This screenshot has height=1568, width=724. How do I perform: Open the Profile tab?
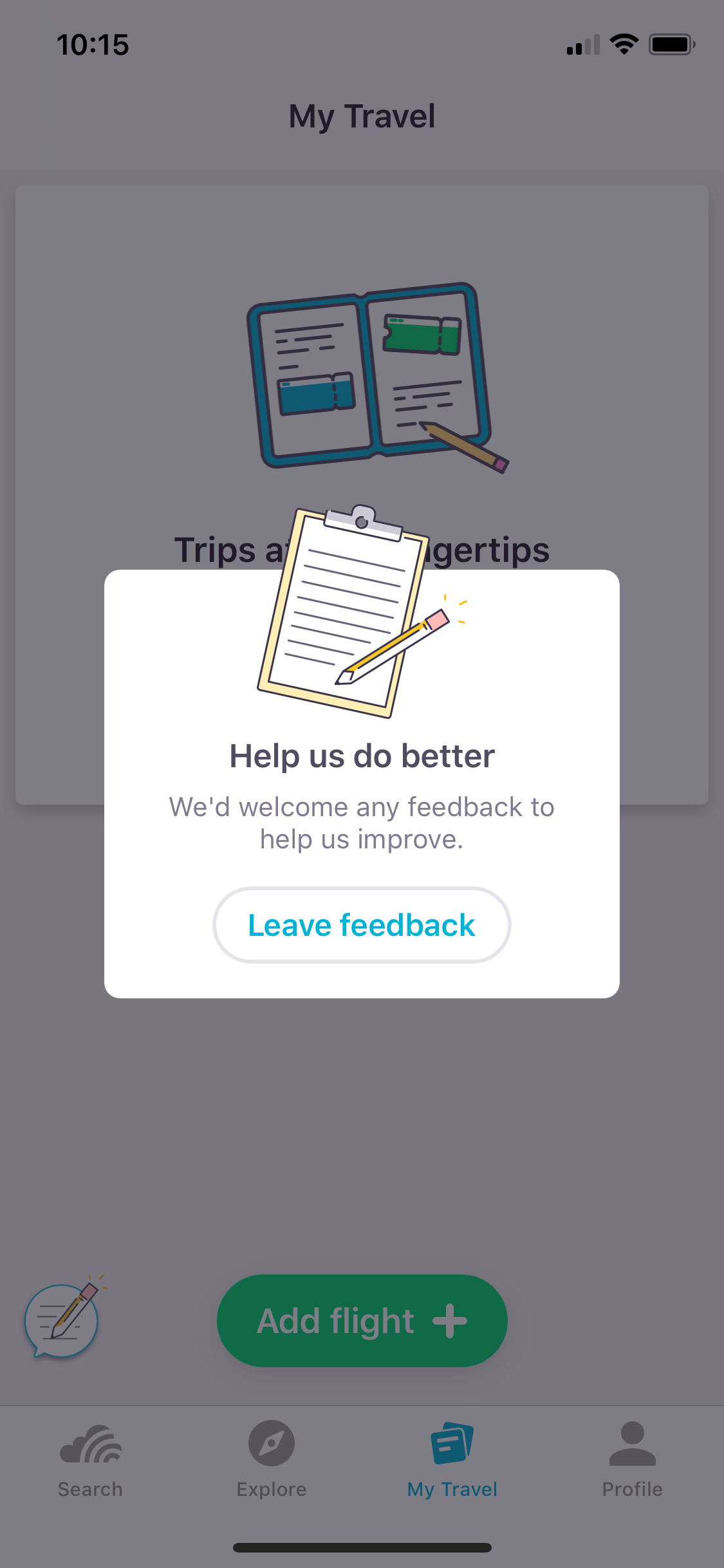[x=633, y=1461]
